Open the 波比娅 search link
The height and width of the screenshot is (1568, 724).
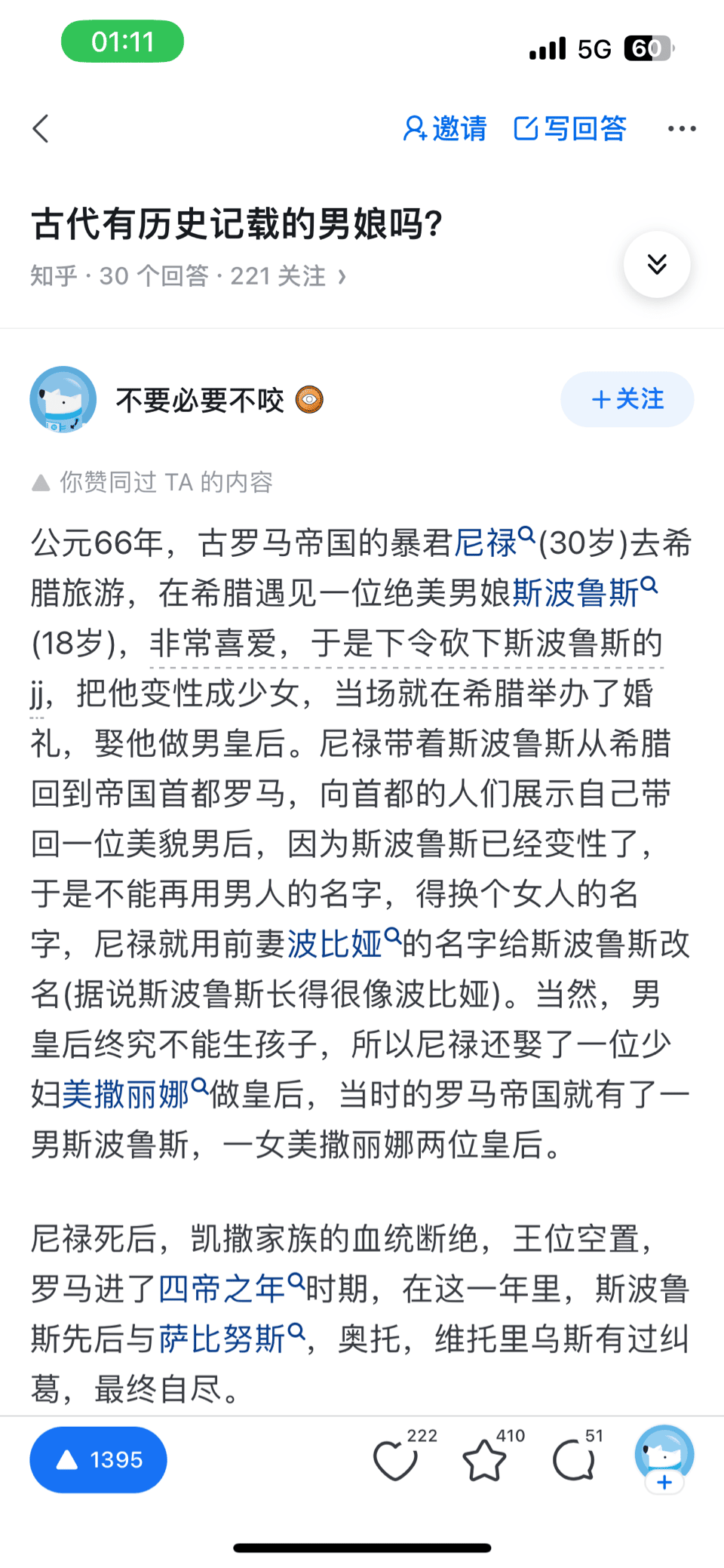pos(343,943)
